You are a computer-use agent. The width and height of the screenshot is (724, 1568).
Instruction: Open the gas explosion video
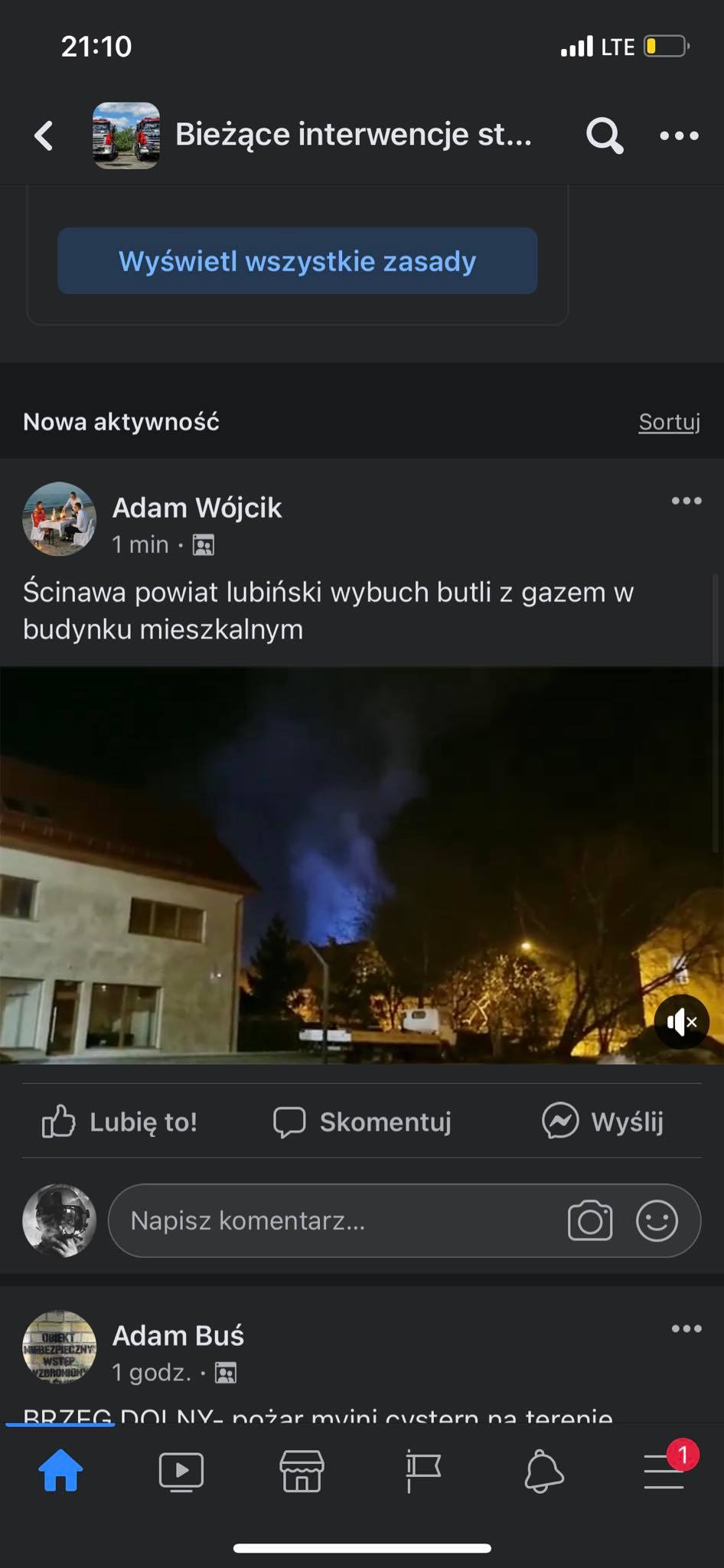click(x=362, y=865)
